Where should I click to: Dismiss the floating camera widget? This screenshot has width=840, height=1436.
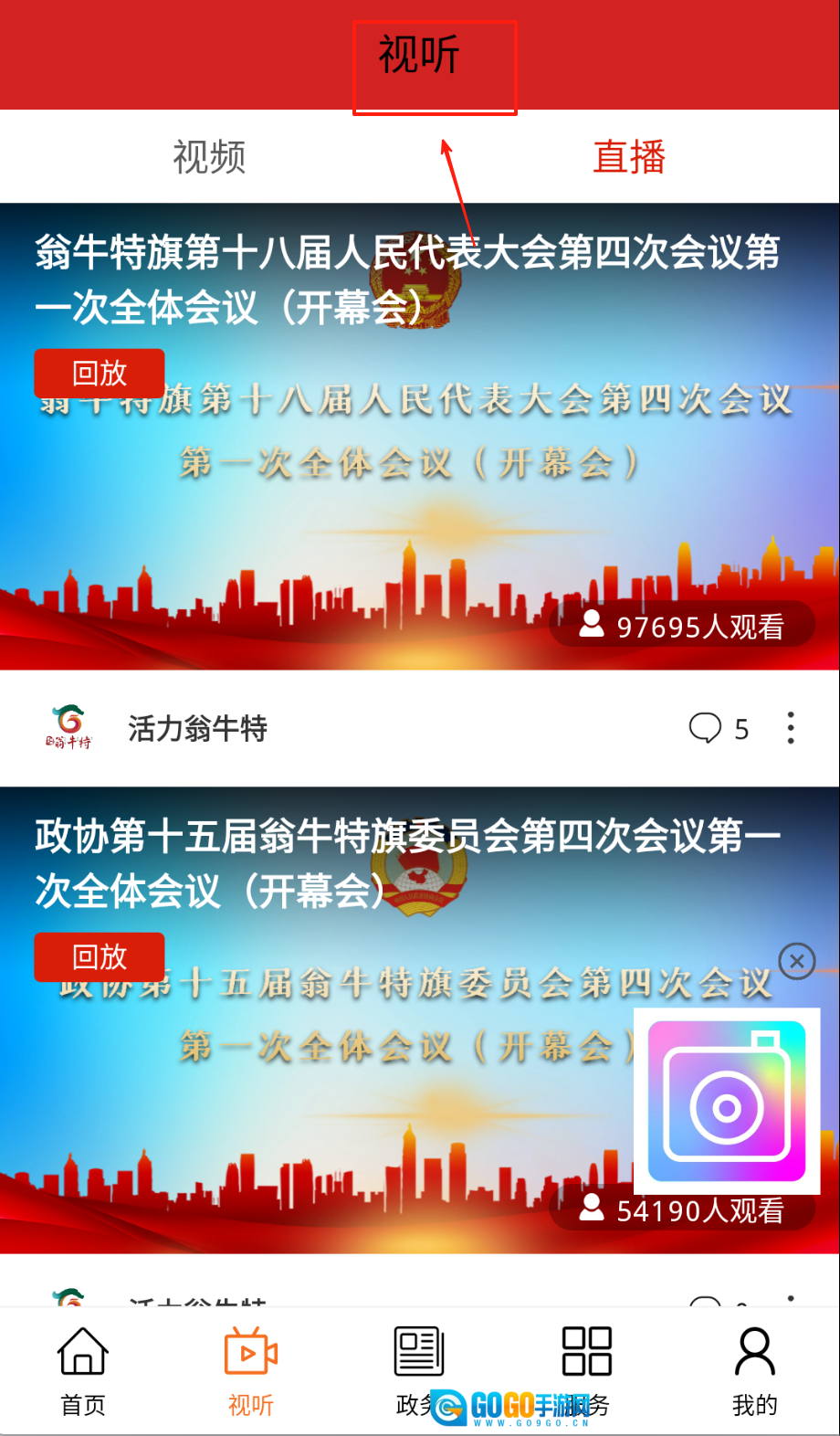click(x=797, y=961)
